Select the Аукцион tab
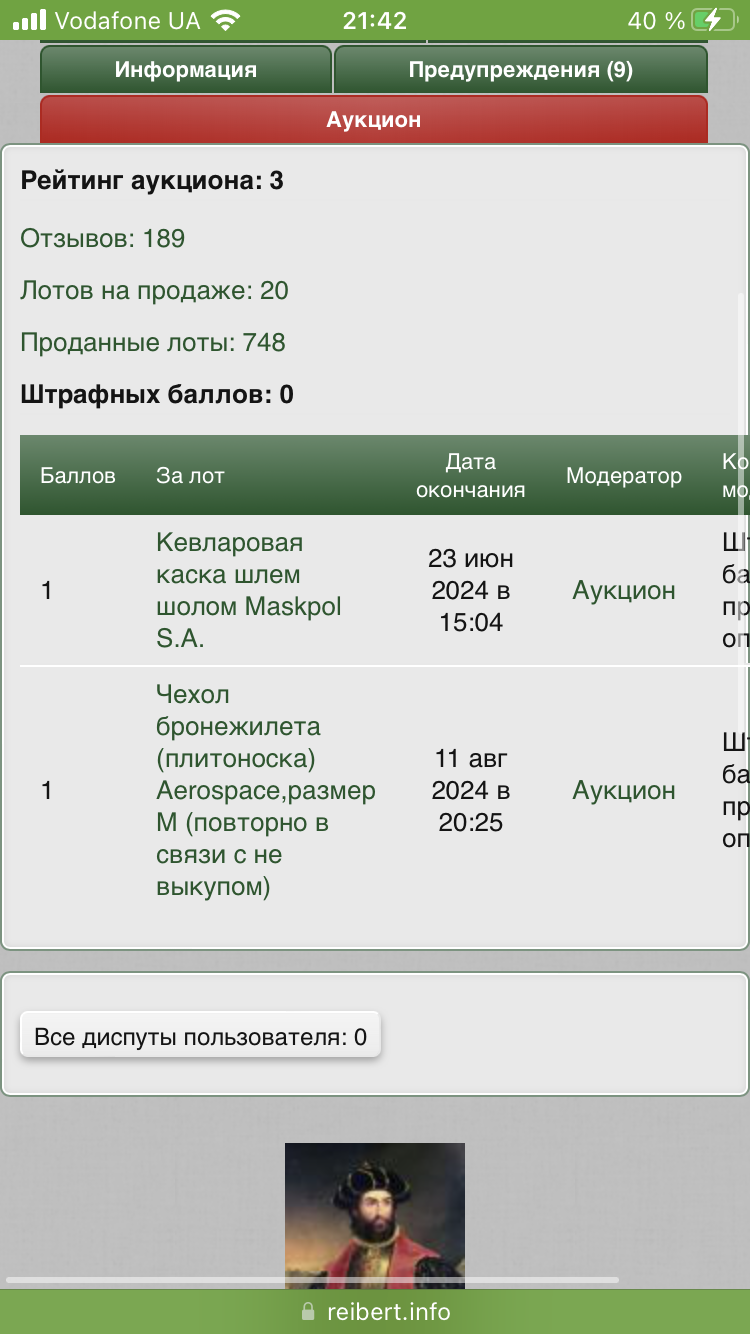 tap(373, 120)
